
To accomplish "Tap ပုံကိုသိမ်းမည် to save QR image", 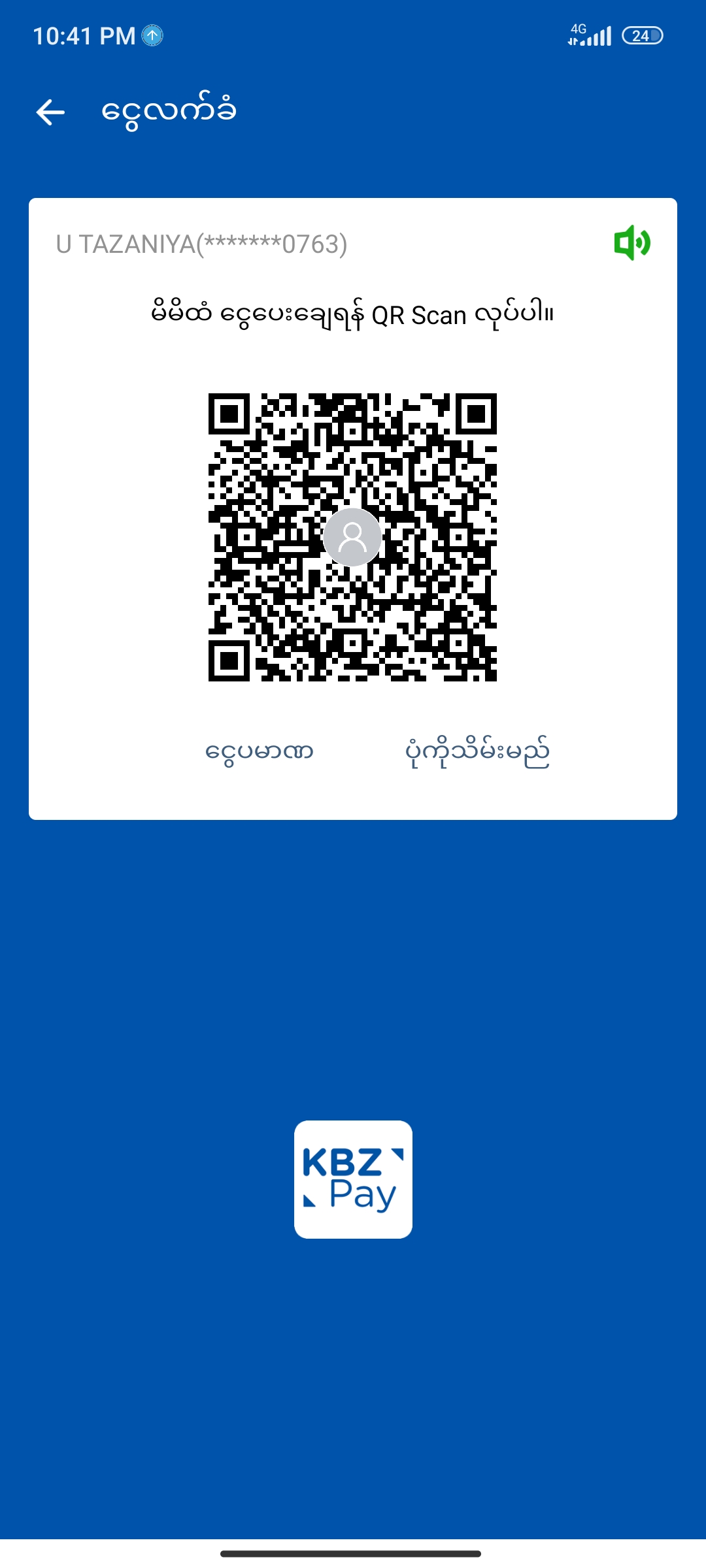I will [477, 753].
